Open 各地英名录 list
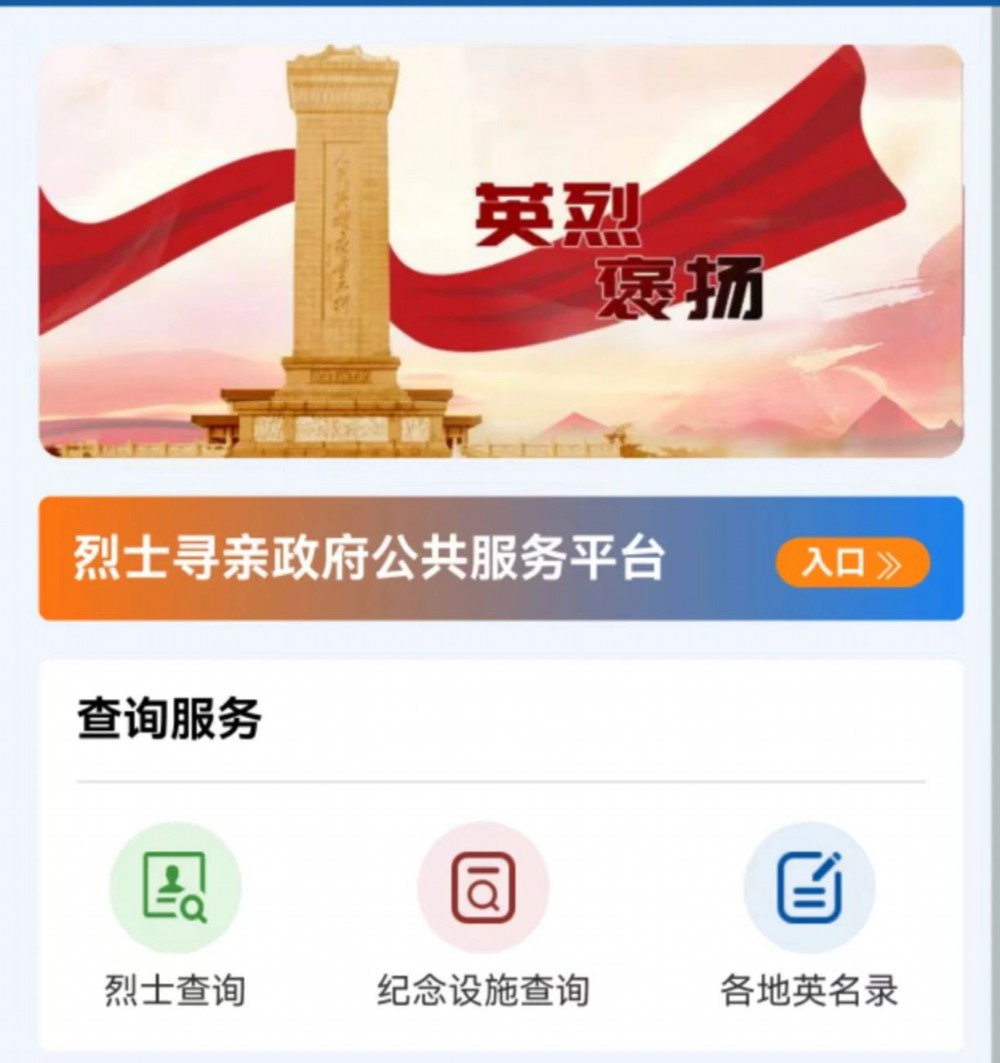1000x1063 pixels. 809,888
